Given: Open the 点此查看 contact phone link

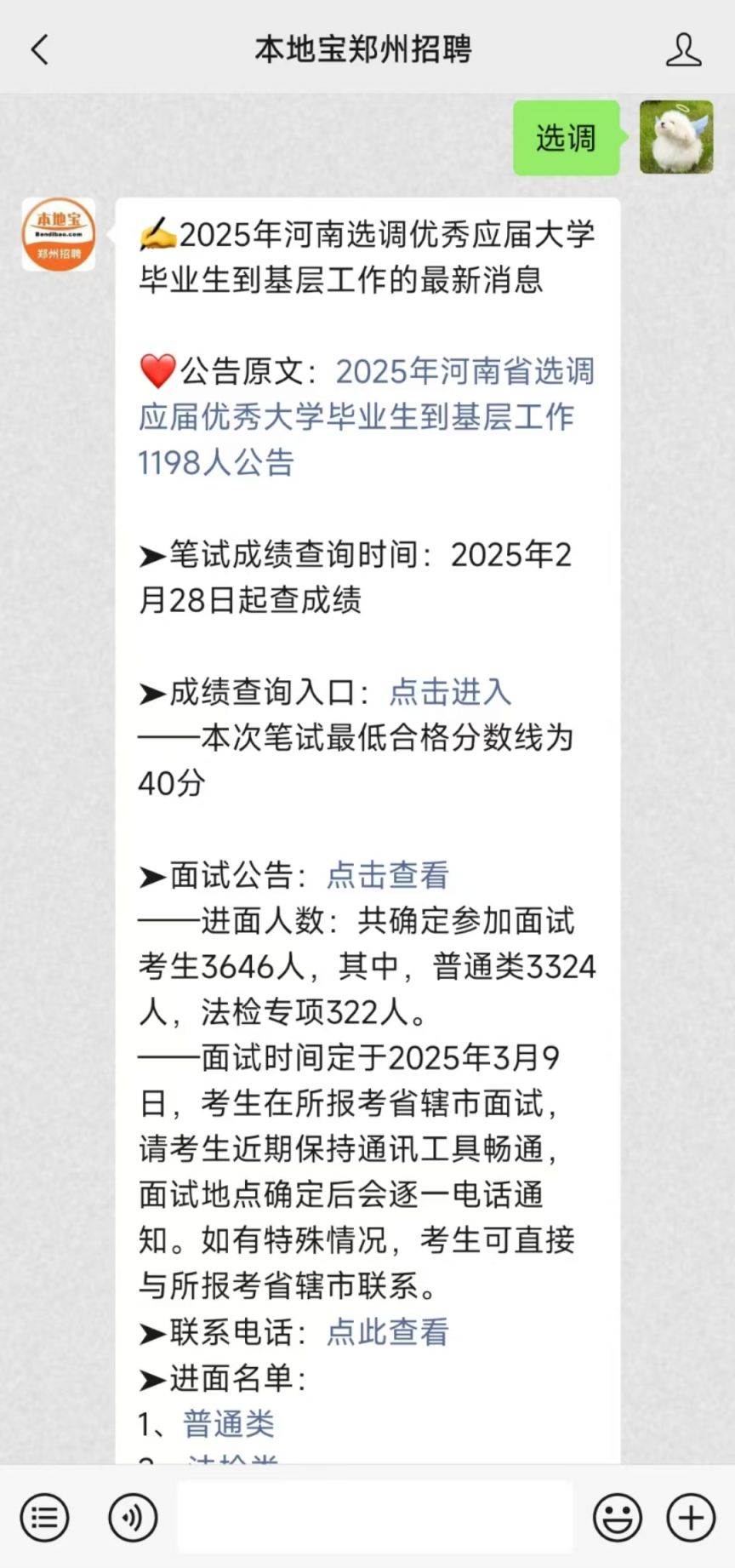Looking at the screenshot, I should click(x=388, y=1332).
